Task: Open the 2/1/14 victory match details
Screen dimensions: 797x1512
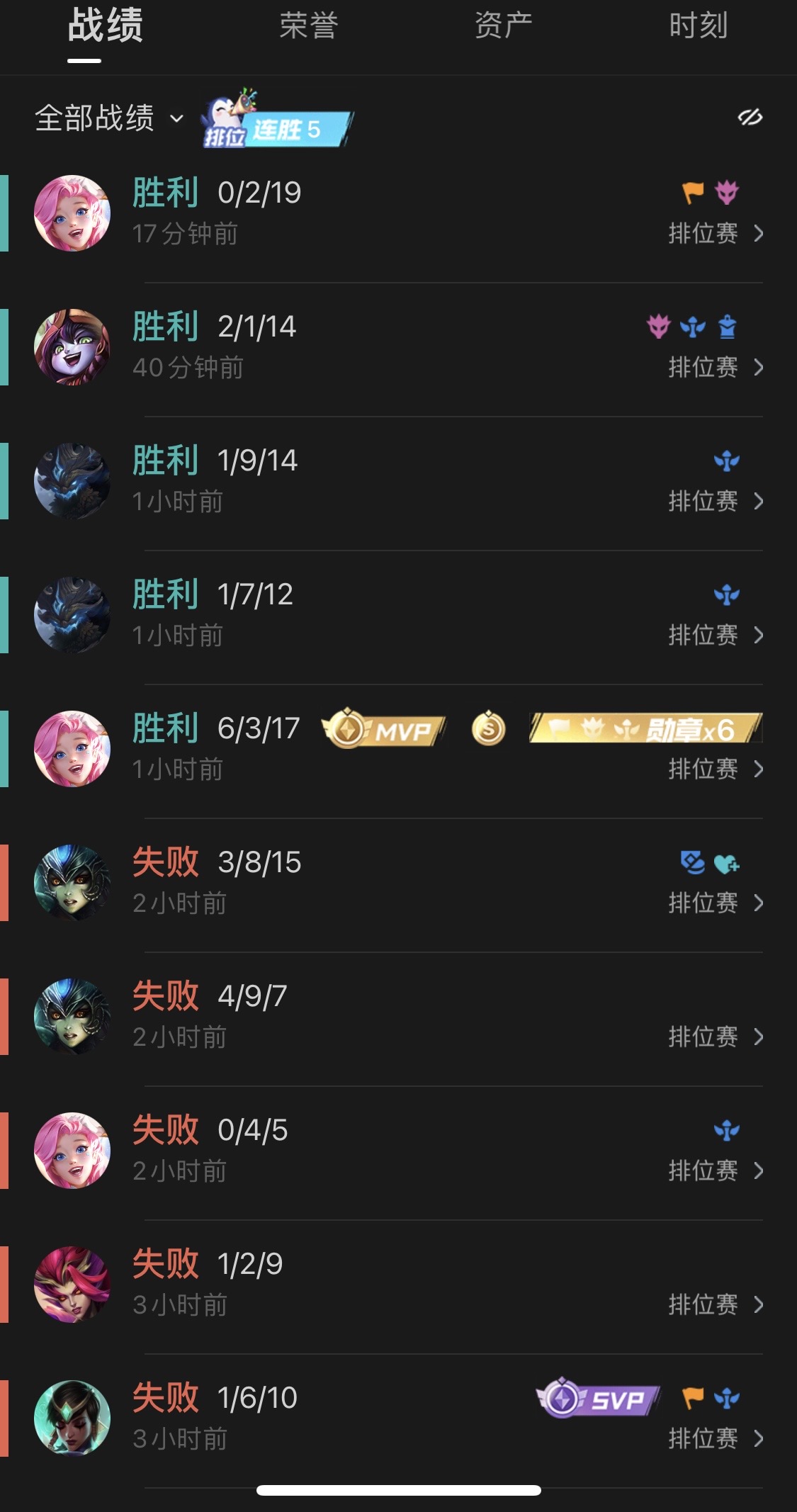Action: (x=398, y=347)
